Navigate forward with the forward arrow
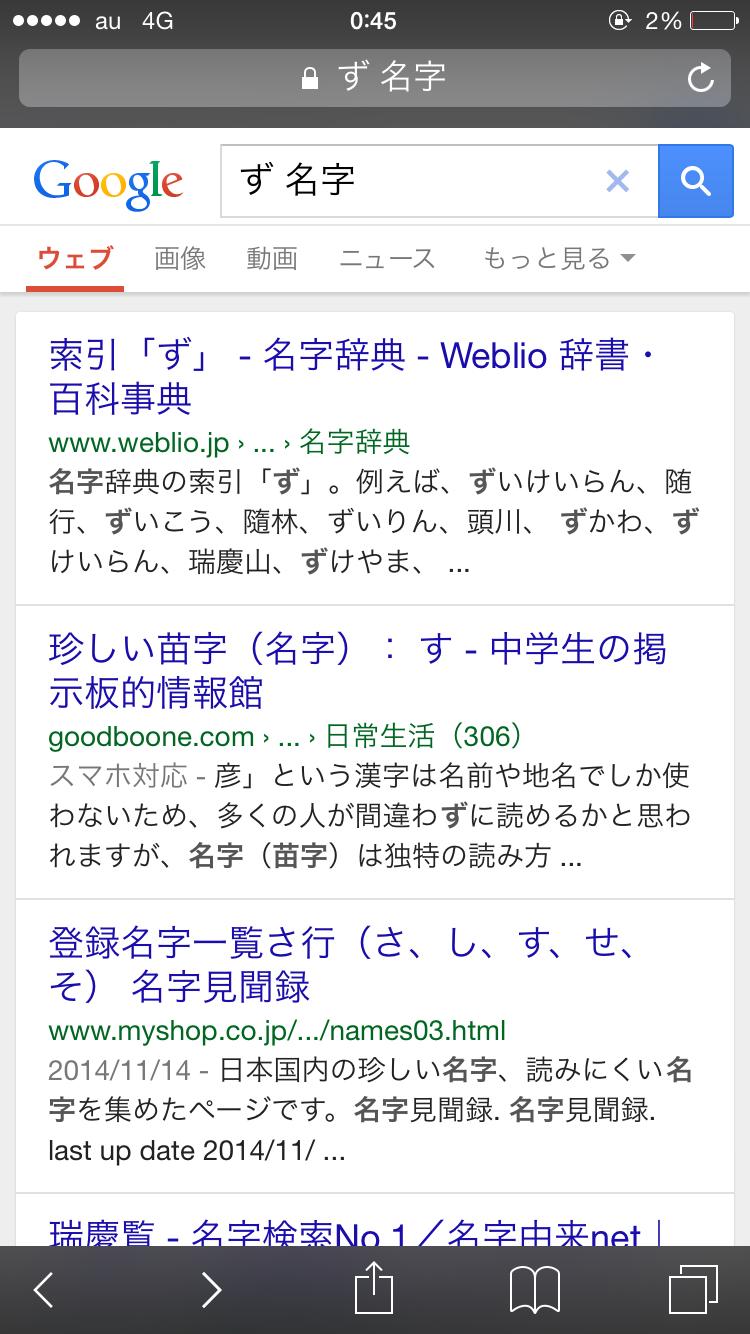Screen dimensions: 750x1334 pos(211,1290)
